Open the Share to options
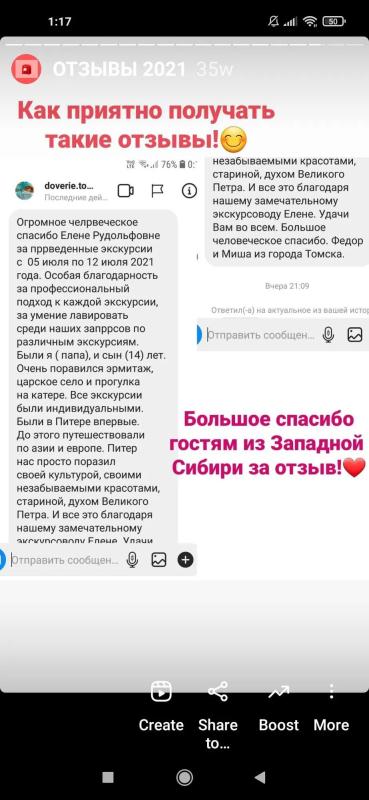Viewport: 369px width, 800px height. (218, 716)
